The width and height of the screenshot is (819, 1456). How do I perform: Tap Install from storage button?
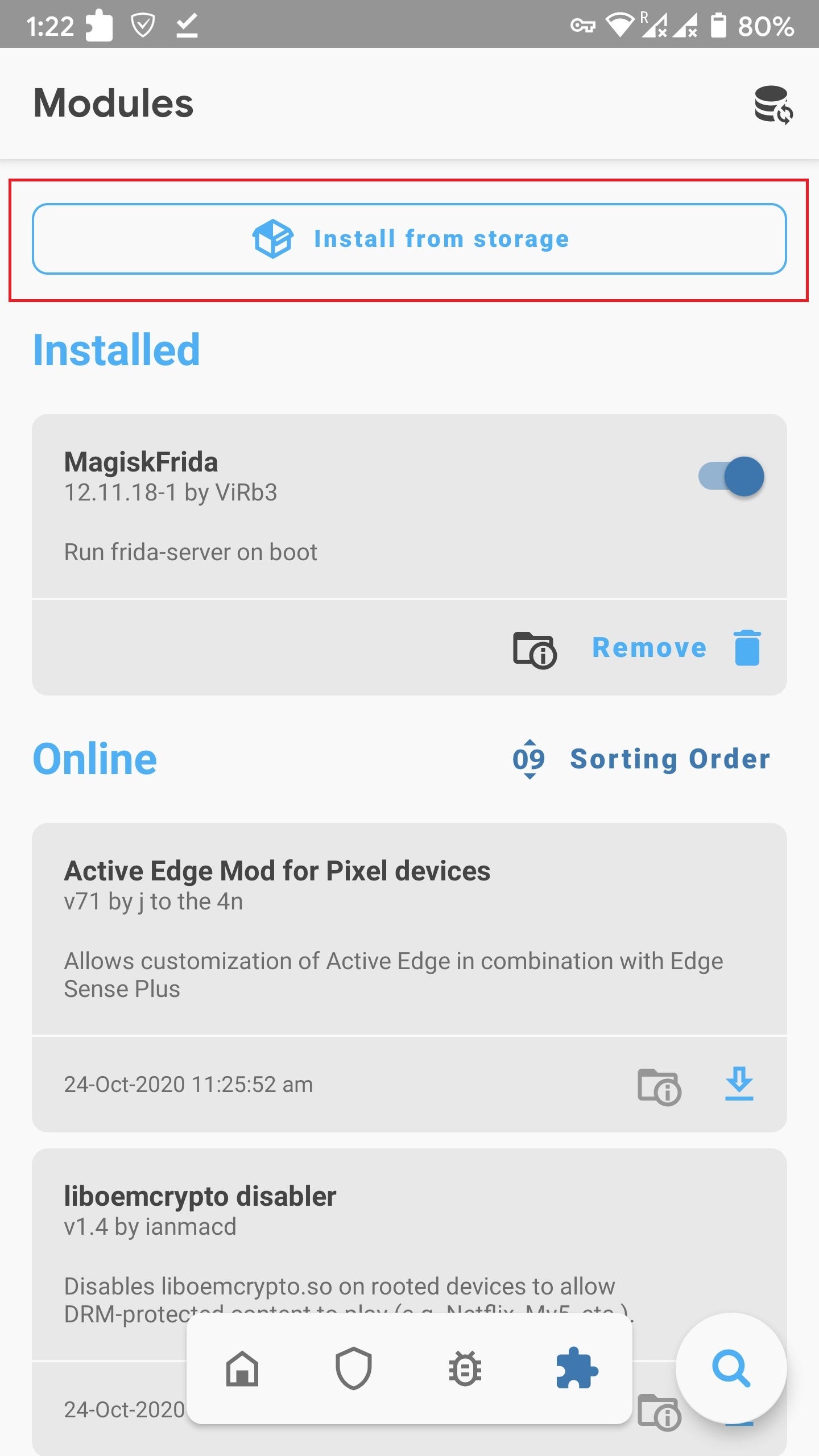[409, 239]
